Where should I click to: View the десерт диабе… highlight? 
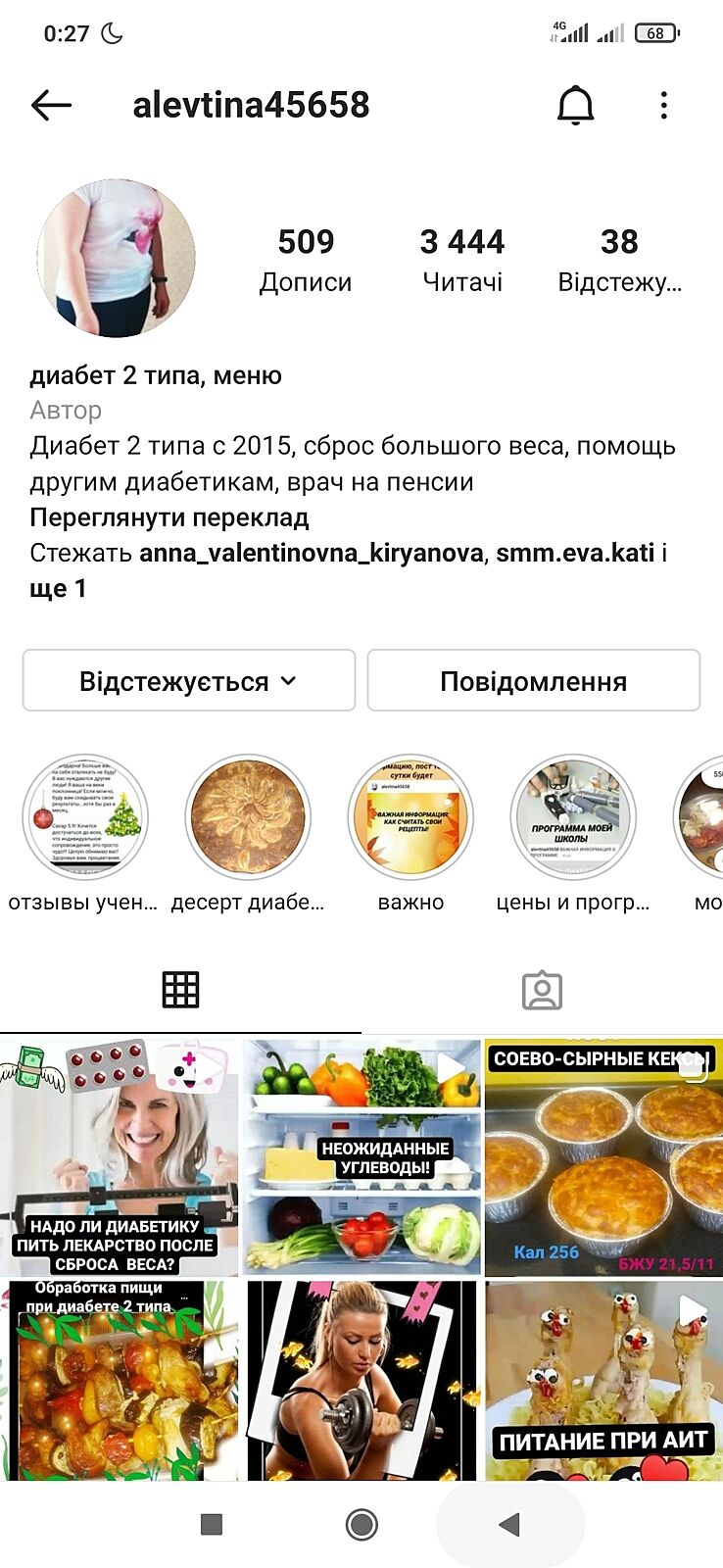point(248,817)
